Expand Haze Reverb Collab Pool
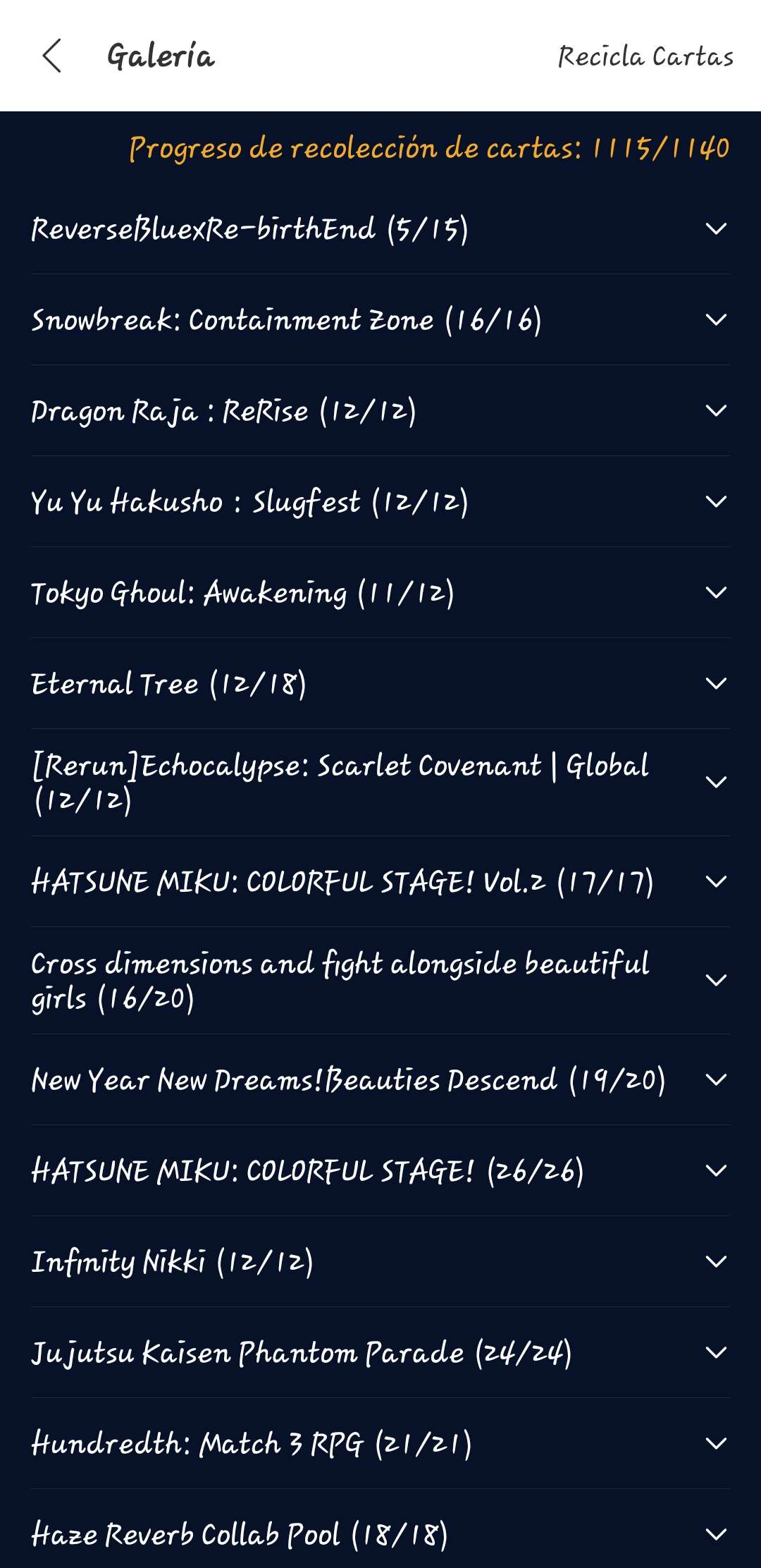 coord(716,1534)
